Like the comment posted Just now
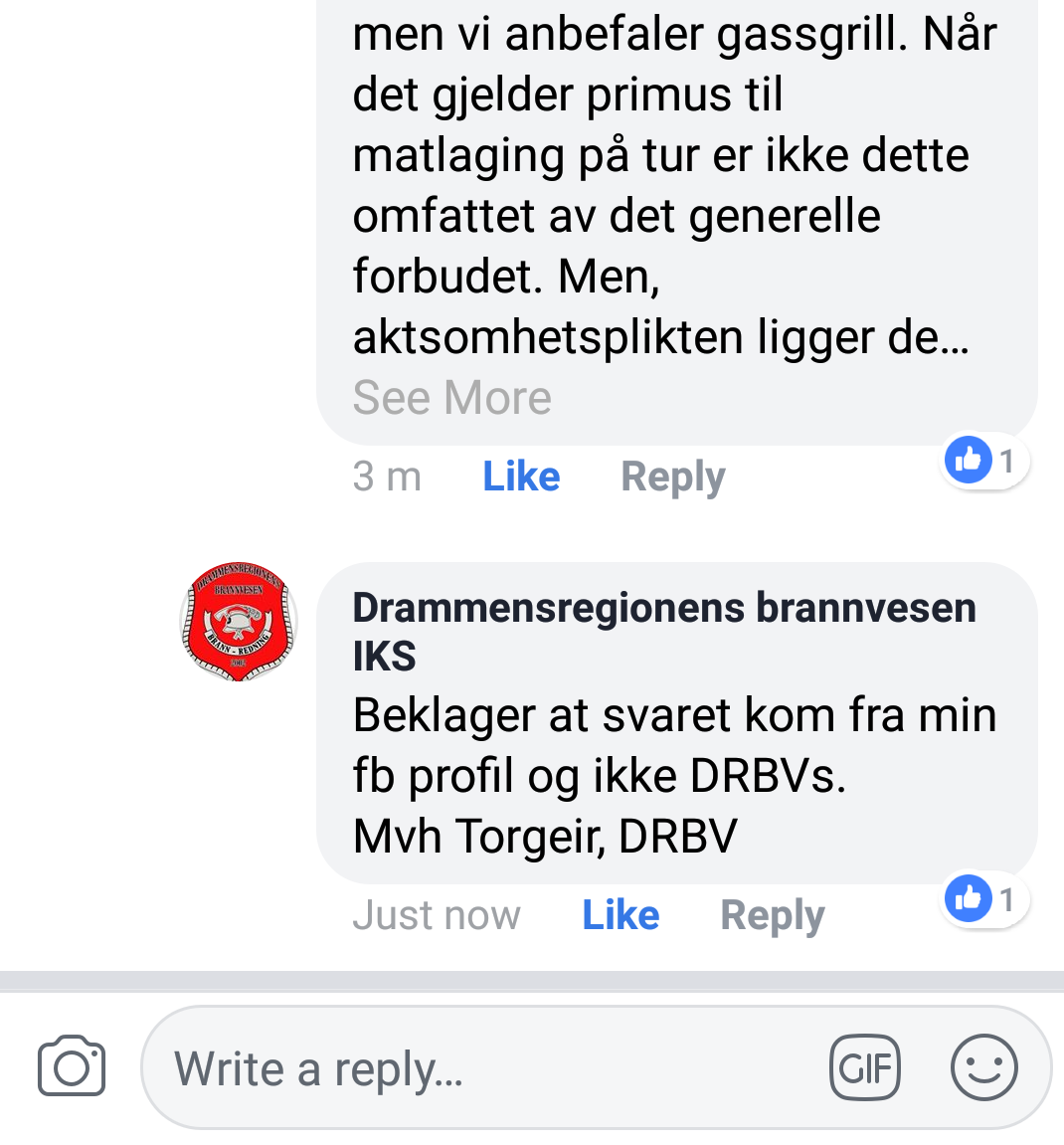The width and height of the screenshot is (1064, 1145). (x=621, y=915)
